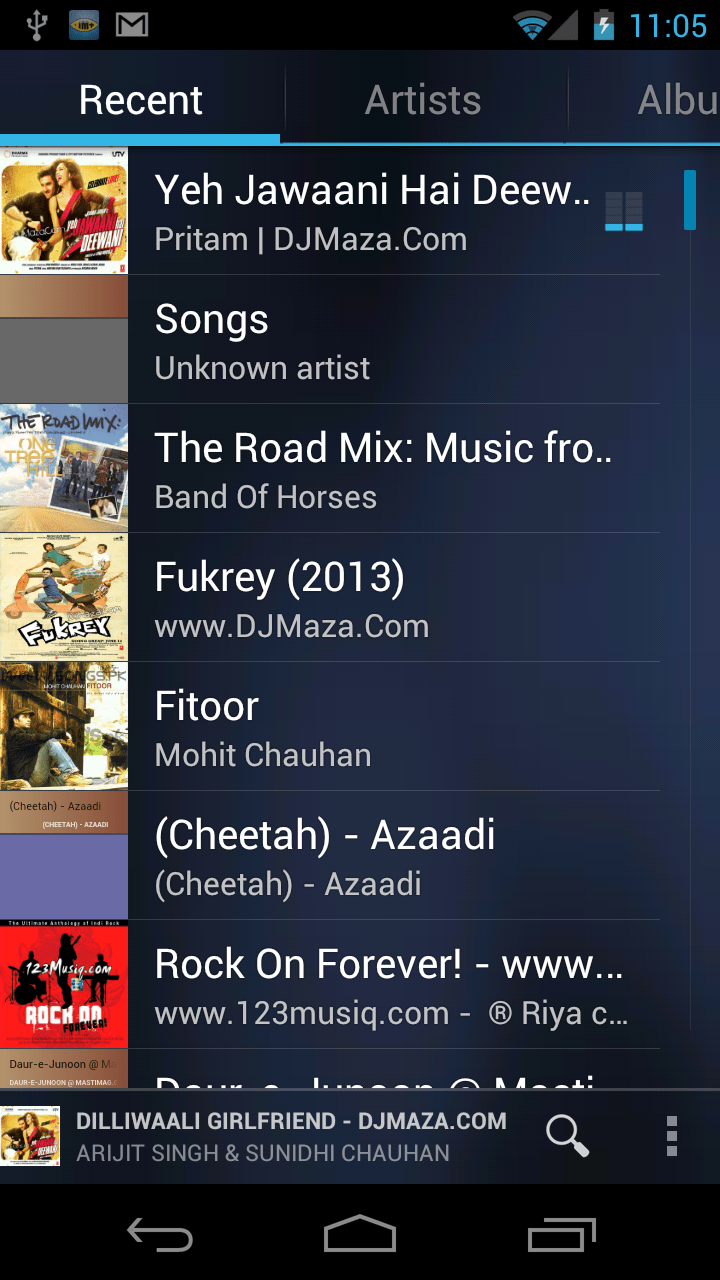The height and width of the screenshot is (1280, 720).
Task: Open Songs by Unknown artist
Action: point(370,340)
